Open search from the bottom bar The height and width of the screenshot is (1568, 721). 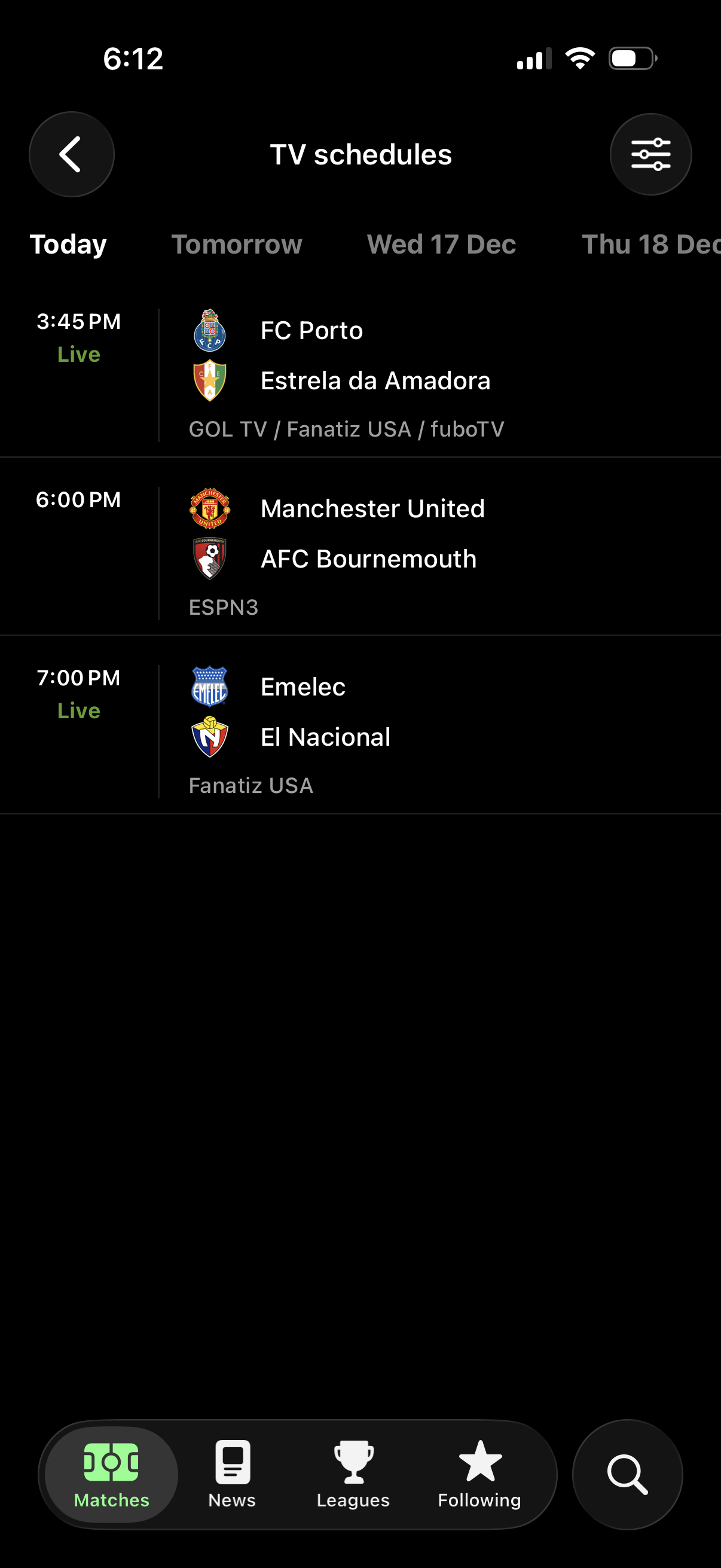(627, 1476)
